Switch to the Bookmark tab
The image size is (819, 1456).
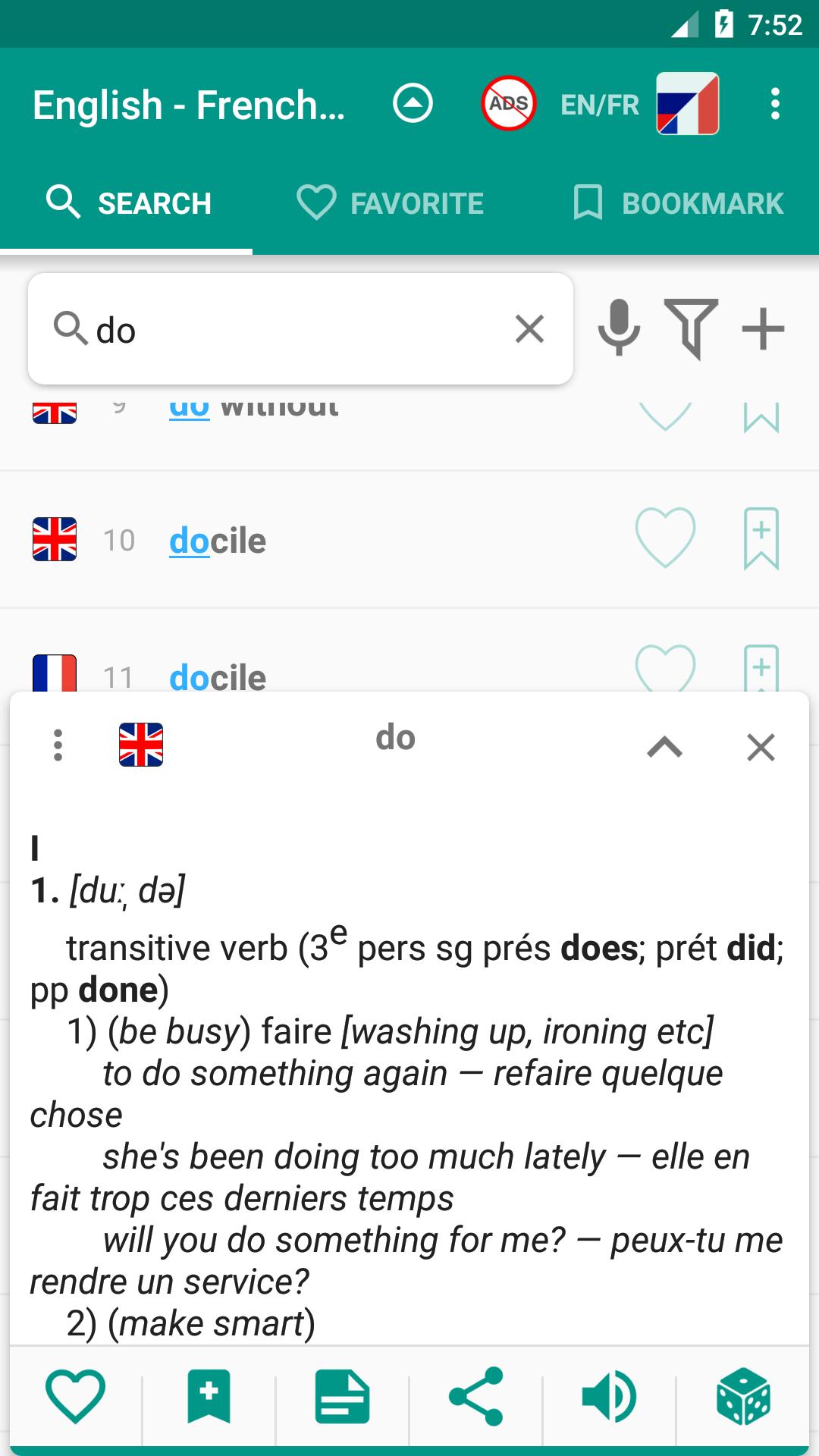[678, 203]
